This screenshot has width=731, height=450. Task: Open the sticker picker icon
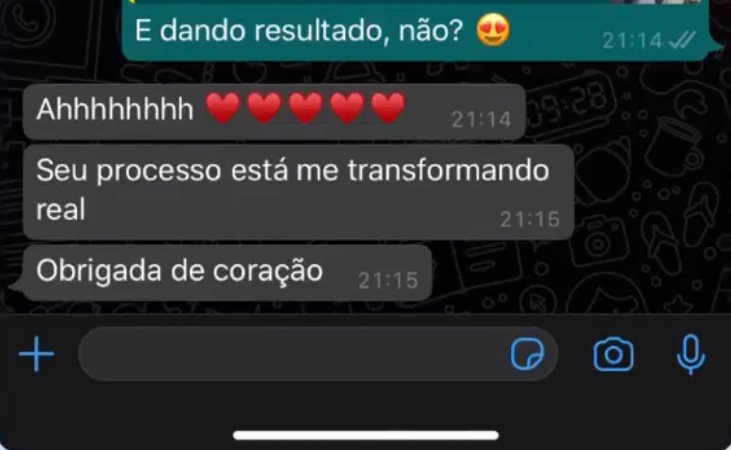coord(527,354)
